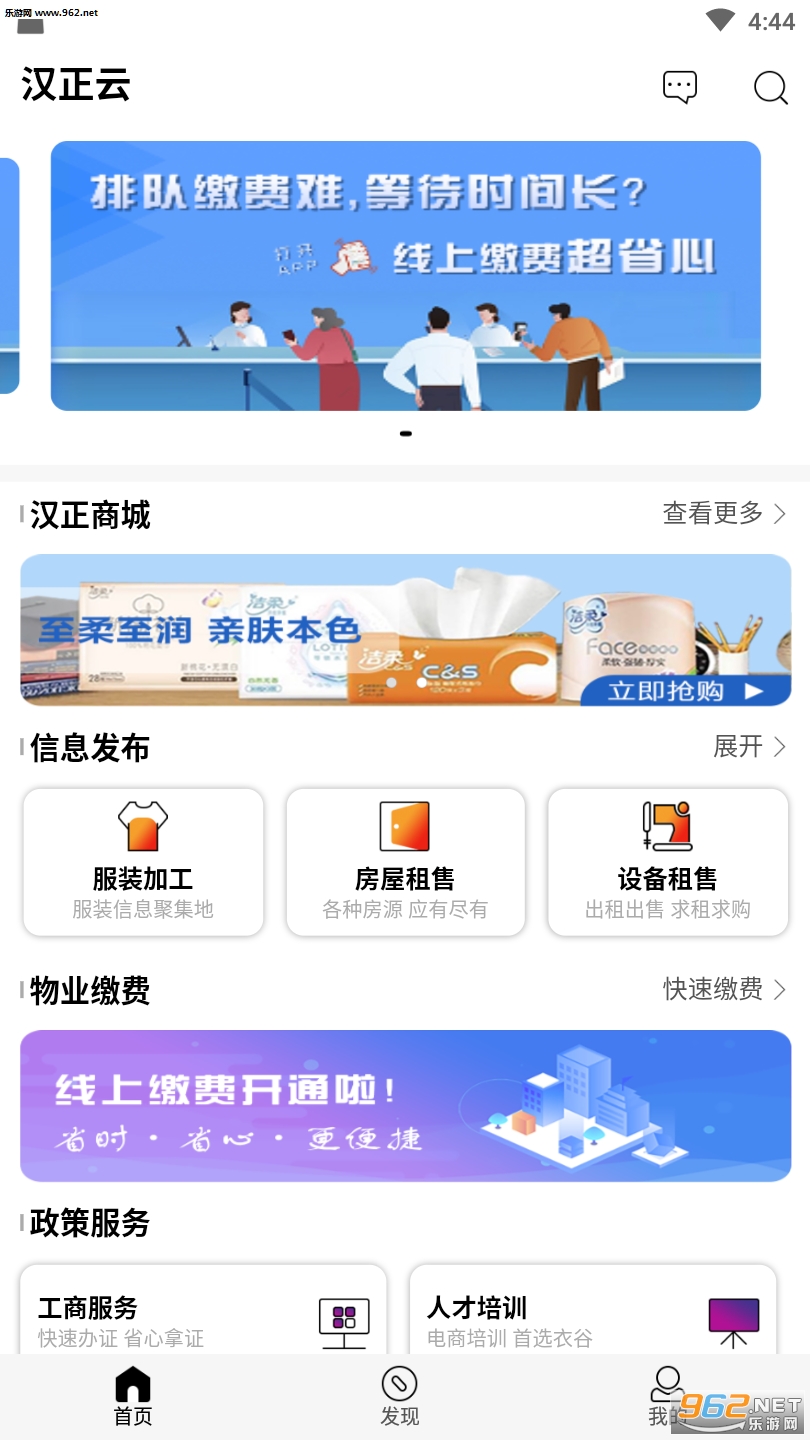Tap 查看更多 in 汉正商城 section
The height and width of the screenshot is (1440, 810).
pos(724,514)
